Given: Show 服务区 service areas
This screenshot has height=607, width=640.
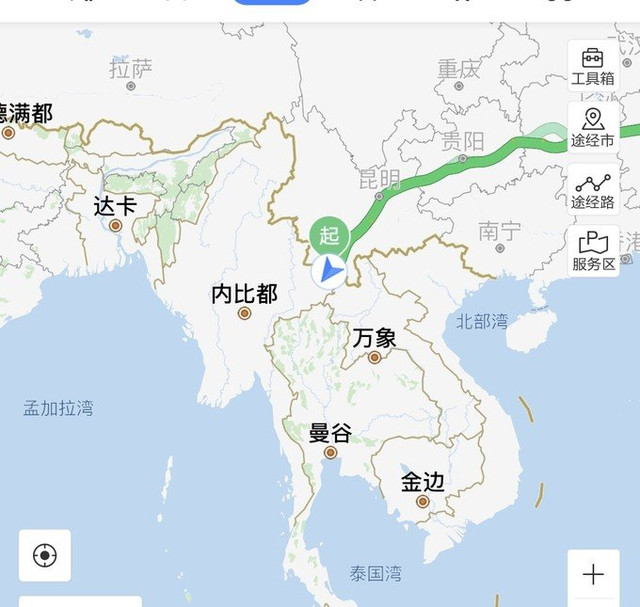Looking at the screenshot, I should click(593, 251).
